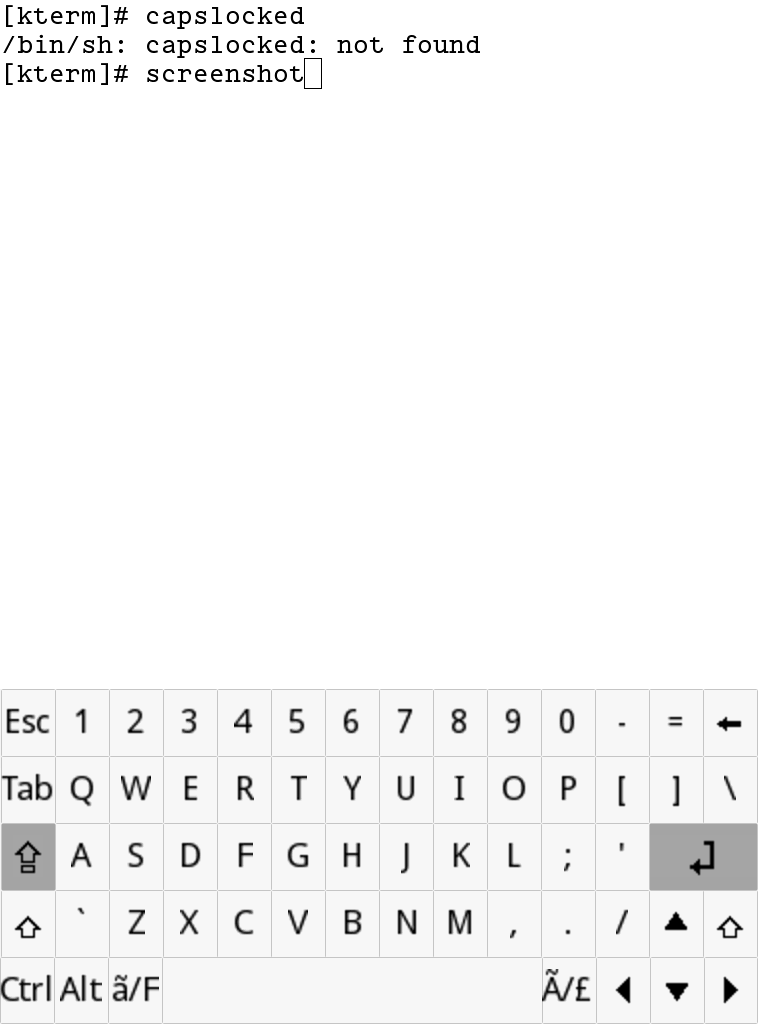
Task: Switch layout with the ã/F key
Action: click(135, 991)
